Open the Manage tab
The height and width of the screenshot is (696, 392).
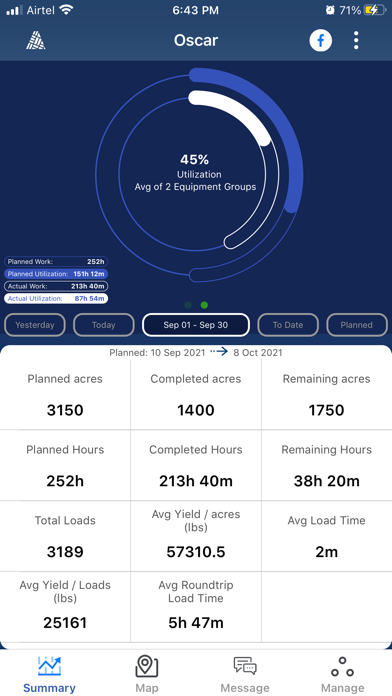click(x=342, y=674)
